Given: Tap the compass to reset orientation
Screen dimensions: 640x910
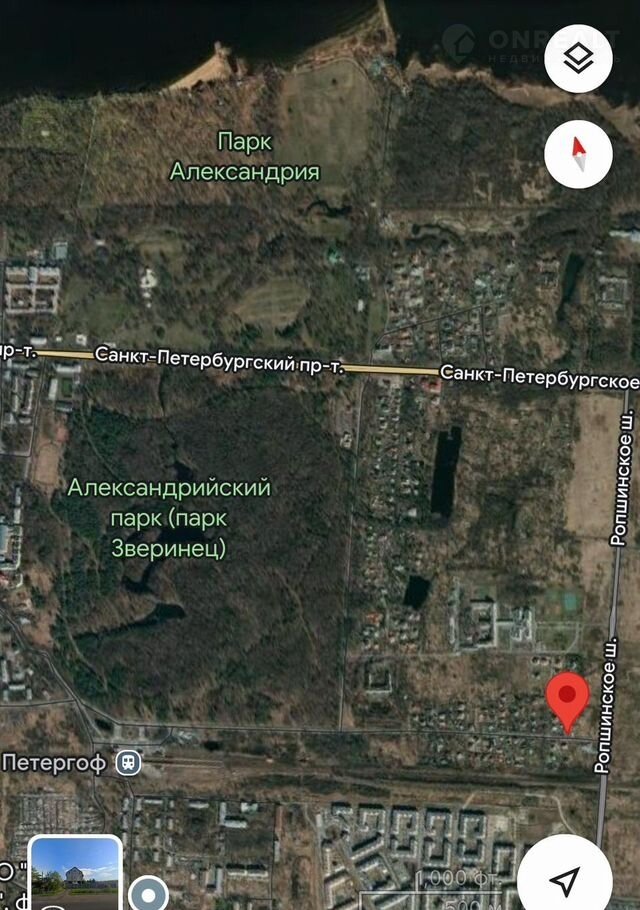Looking at the screenshot, I should tap(578, 155).
